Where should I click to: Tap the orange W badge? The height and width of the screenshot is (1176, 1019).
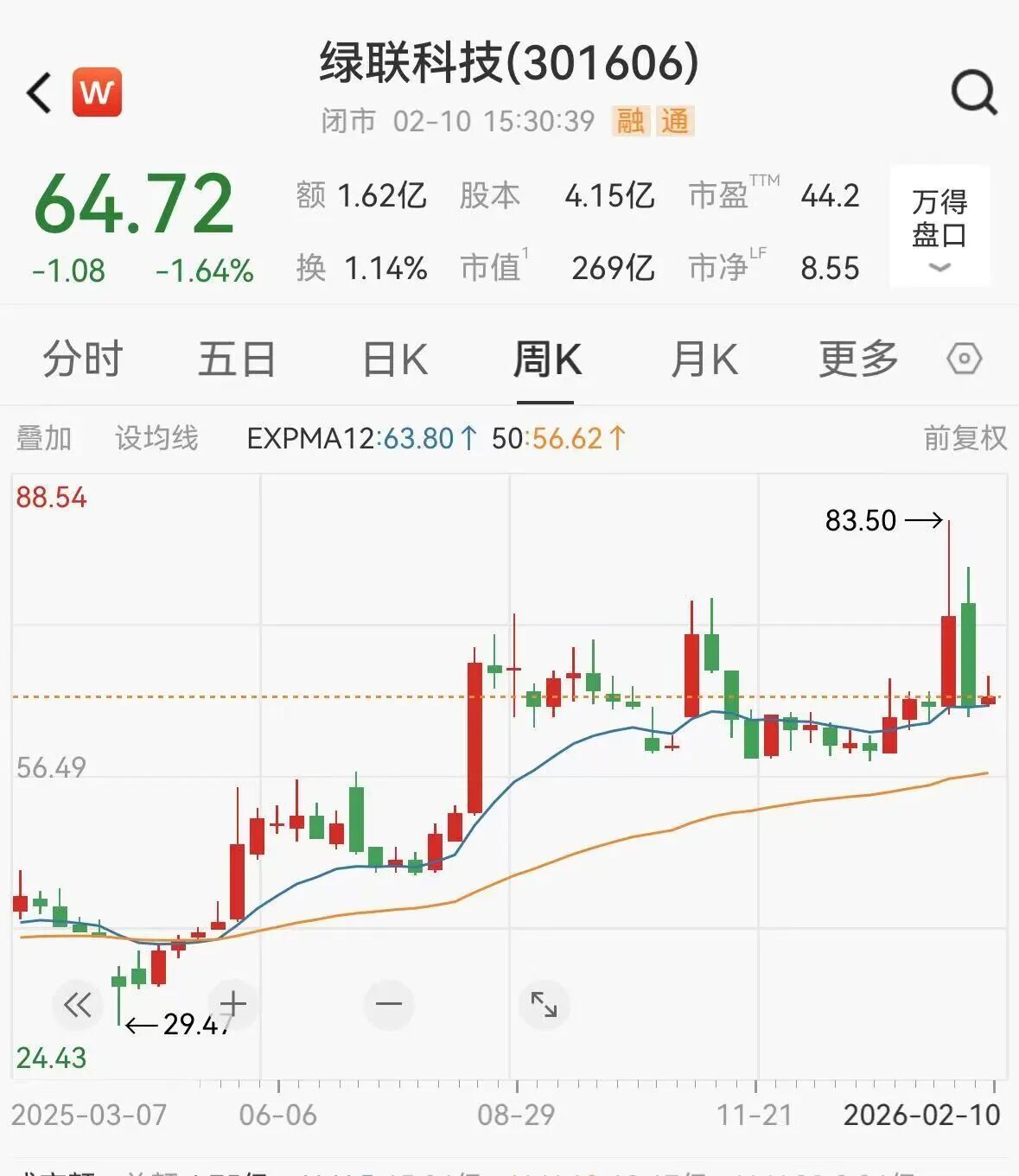(97, 92)
